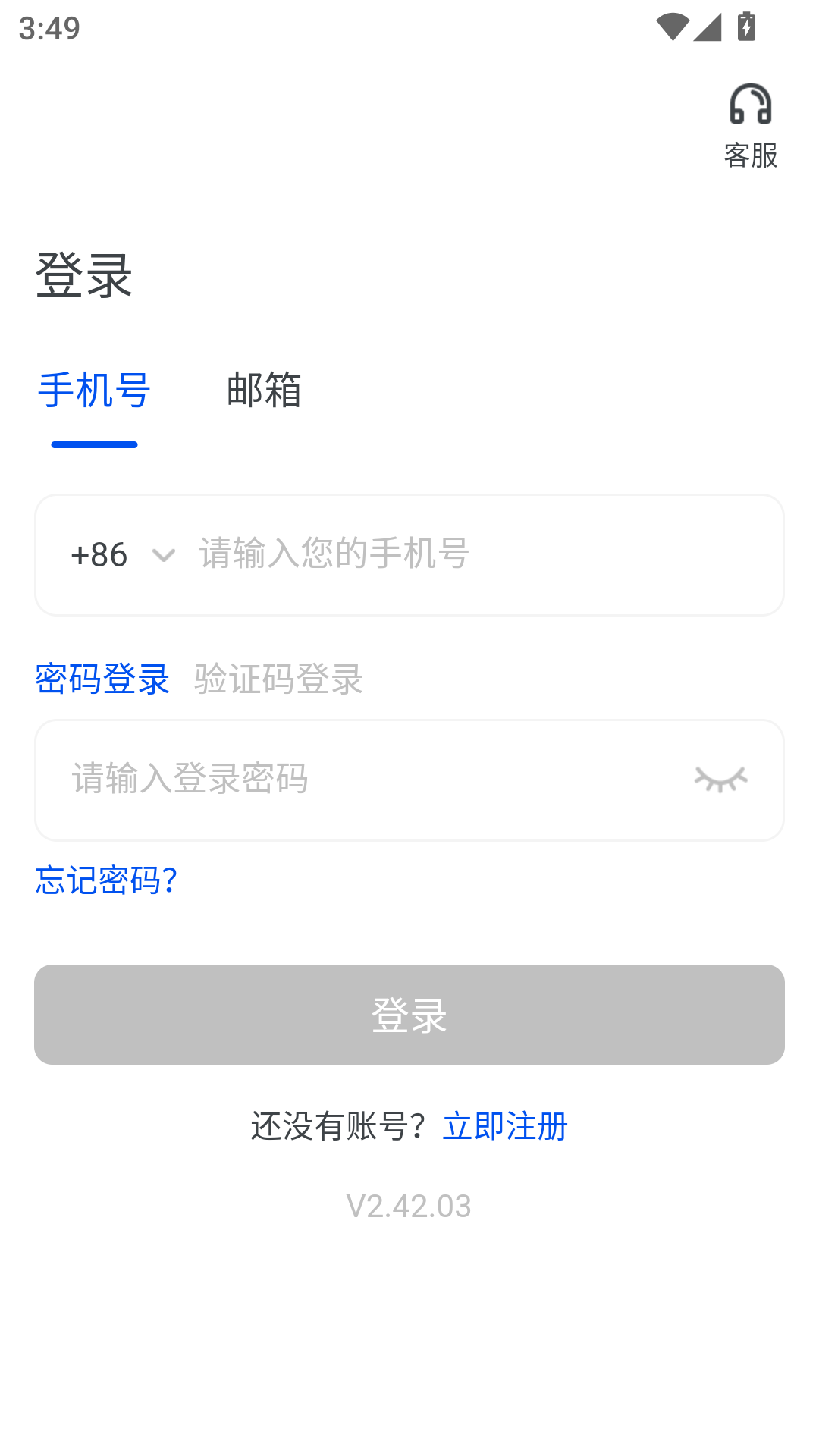The height and width of the screenshot is (1456, 819).
Task: Click the Wi-Fi status bar icon
Action: point(673,25)
